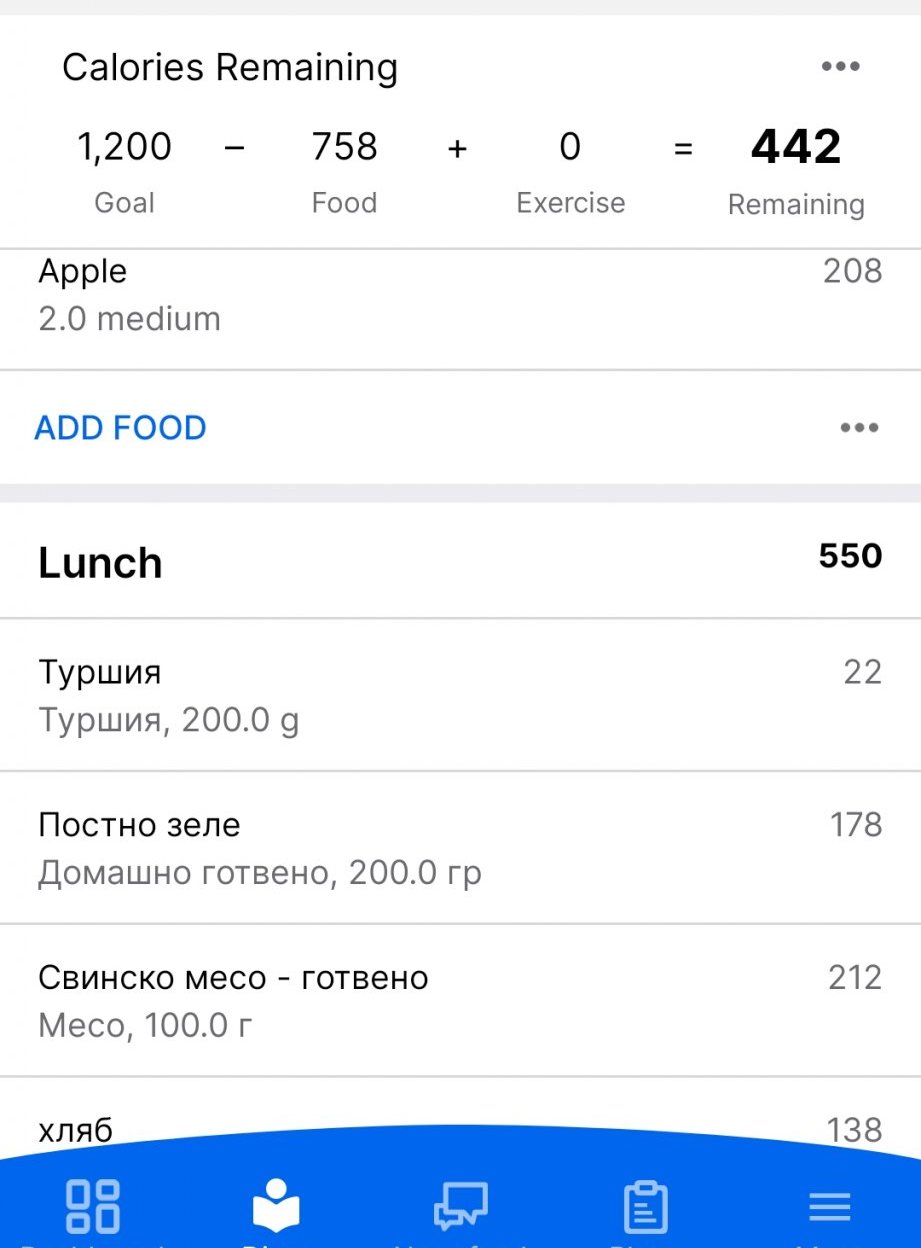This screenshot has height=1248, width=921.
Task: Switch to the Plans tab
Action: click(645, 1207)
